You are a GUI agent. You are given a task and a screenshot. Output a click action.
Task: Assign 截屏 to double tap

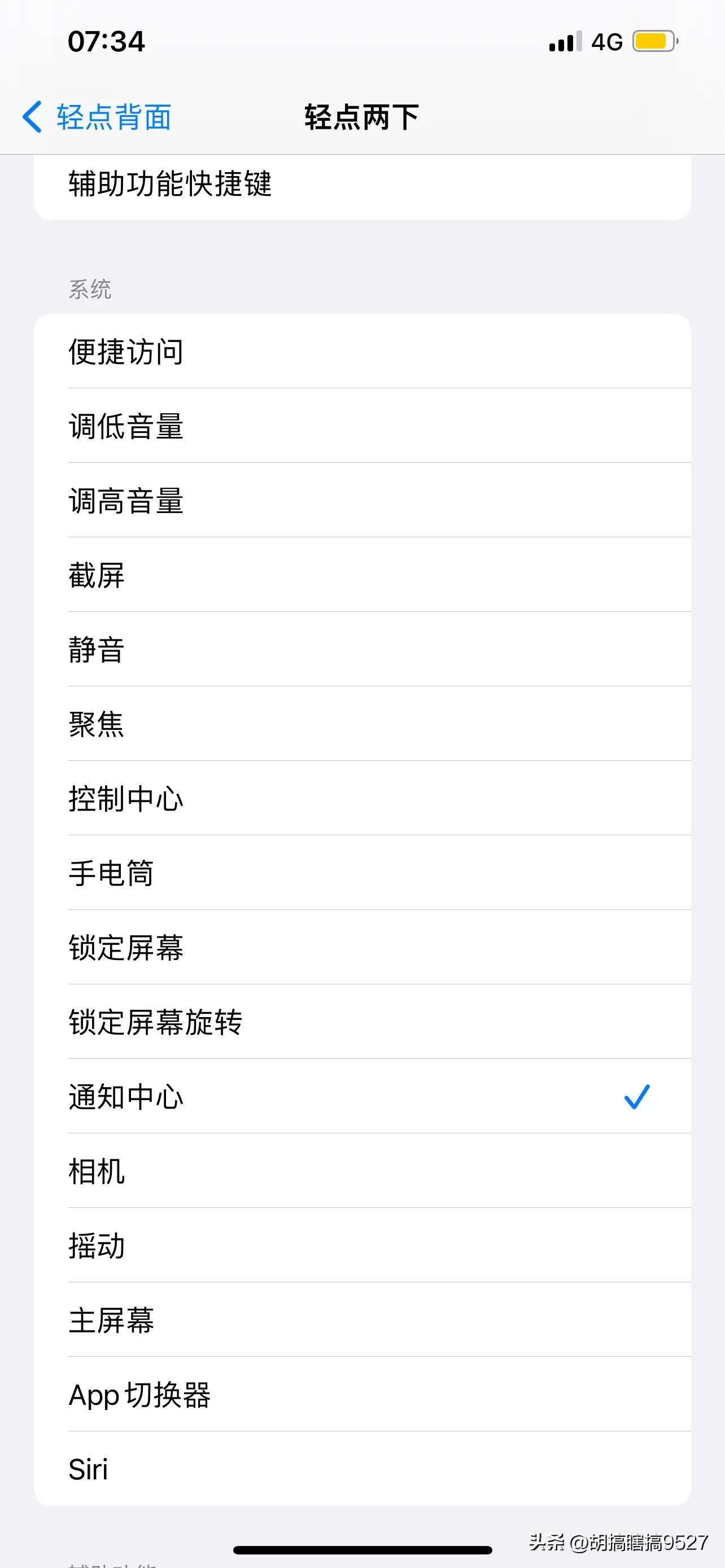click(x=362, y=575)
